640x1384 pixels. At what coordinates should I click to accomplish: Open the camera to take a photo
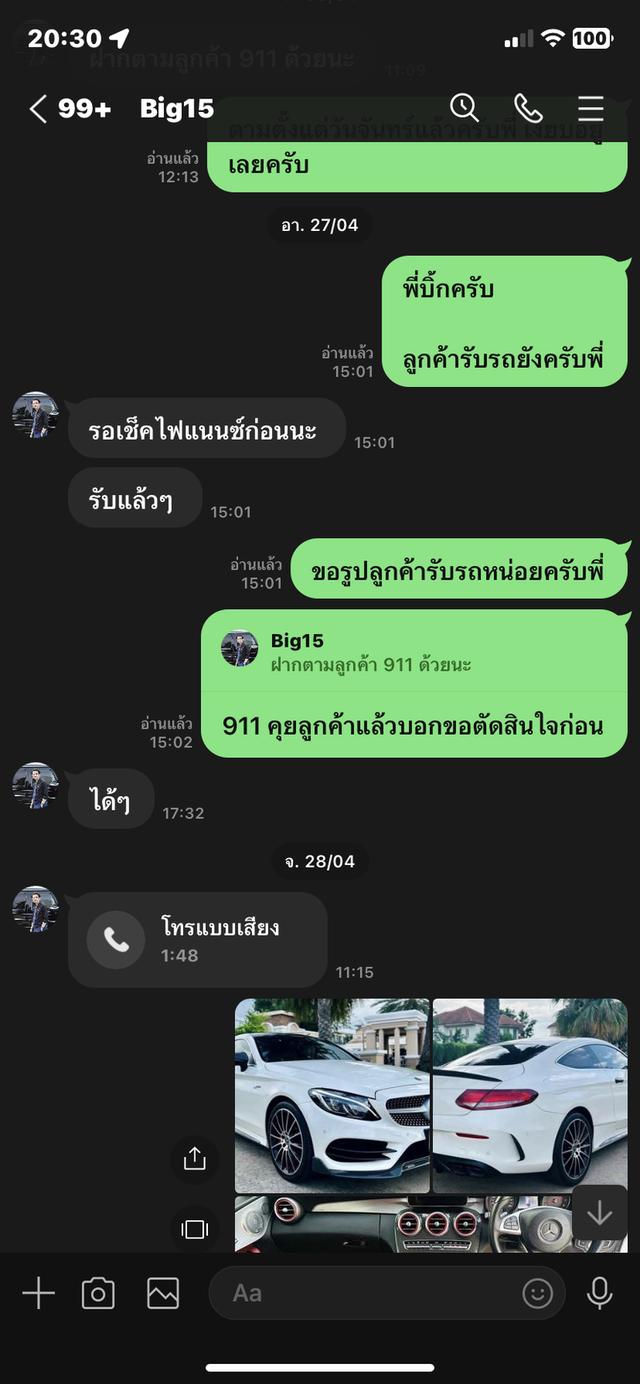coord(98,1293)
